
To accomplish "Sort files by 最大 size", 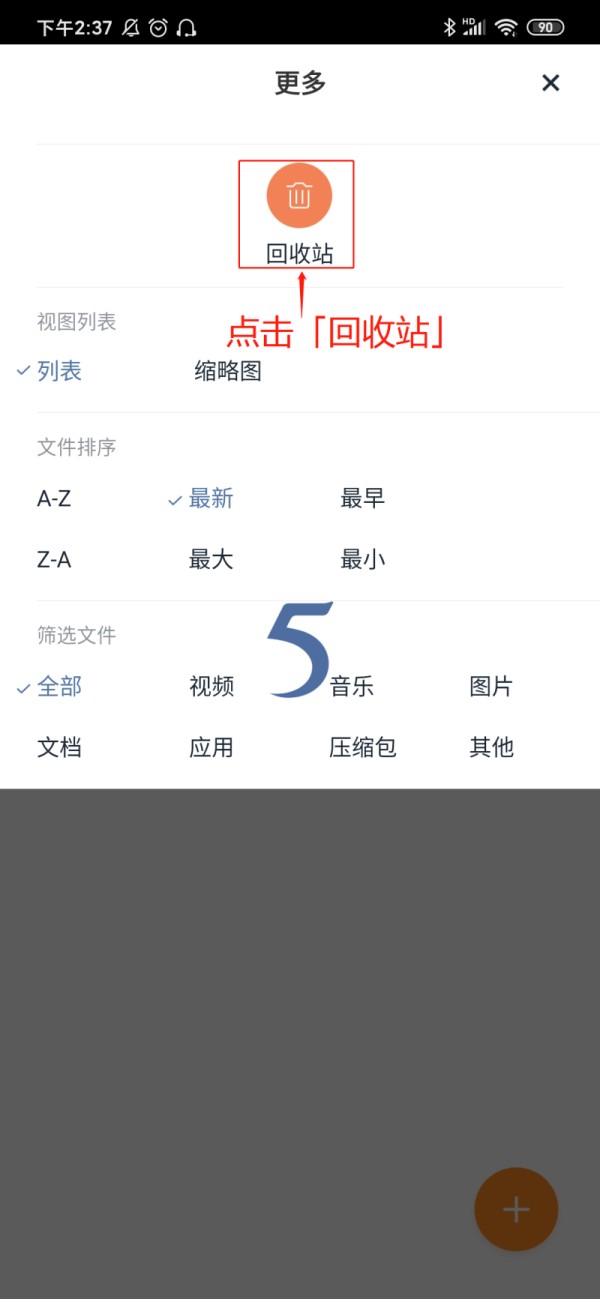I will pyautogui.click(x=211, y=559).
